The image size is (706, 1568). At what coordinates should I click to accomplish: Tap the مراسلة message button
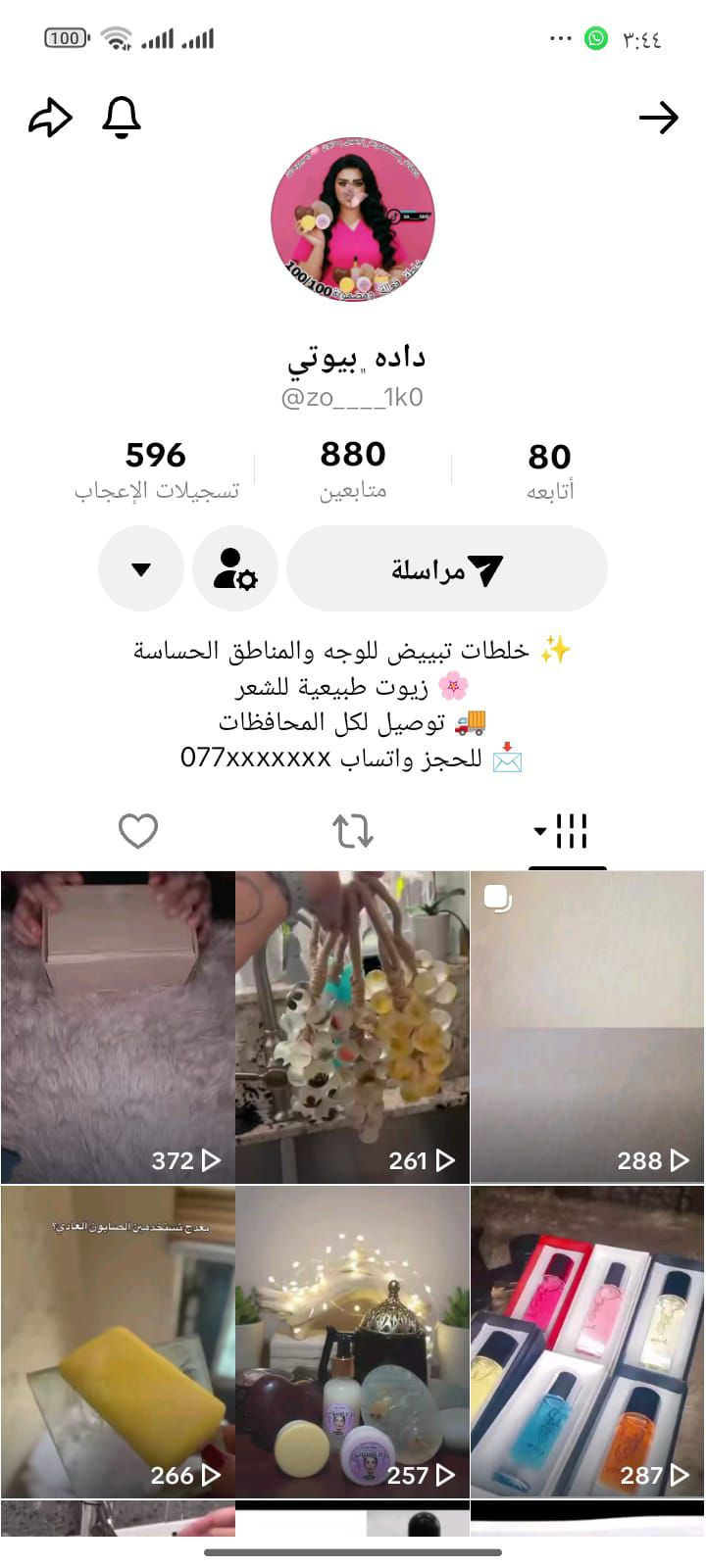pyautogui.click(x=447, y=568)
